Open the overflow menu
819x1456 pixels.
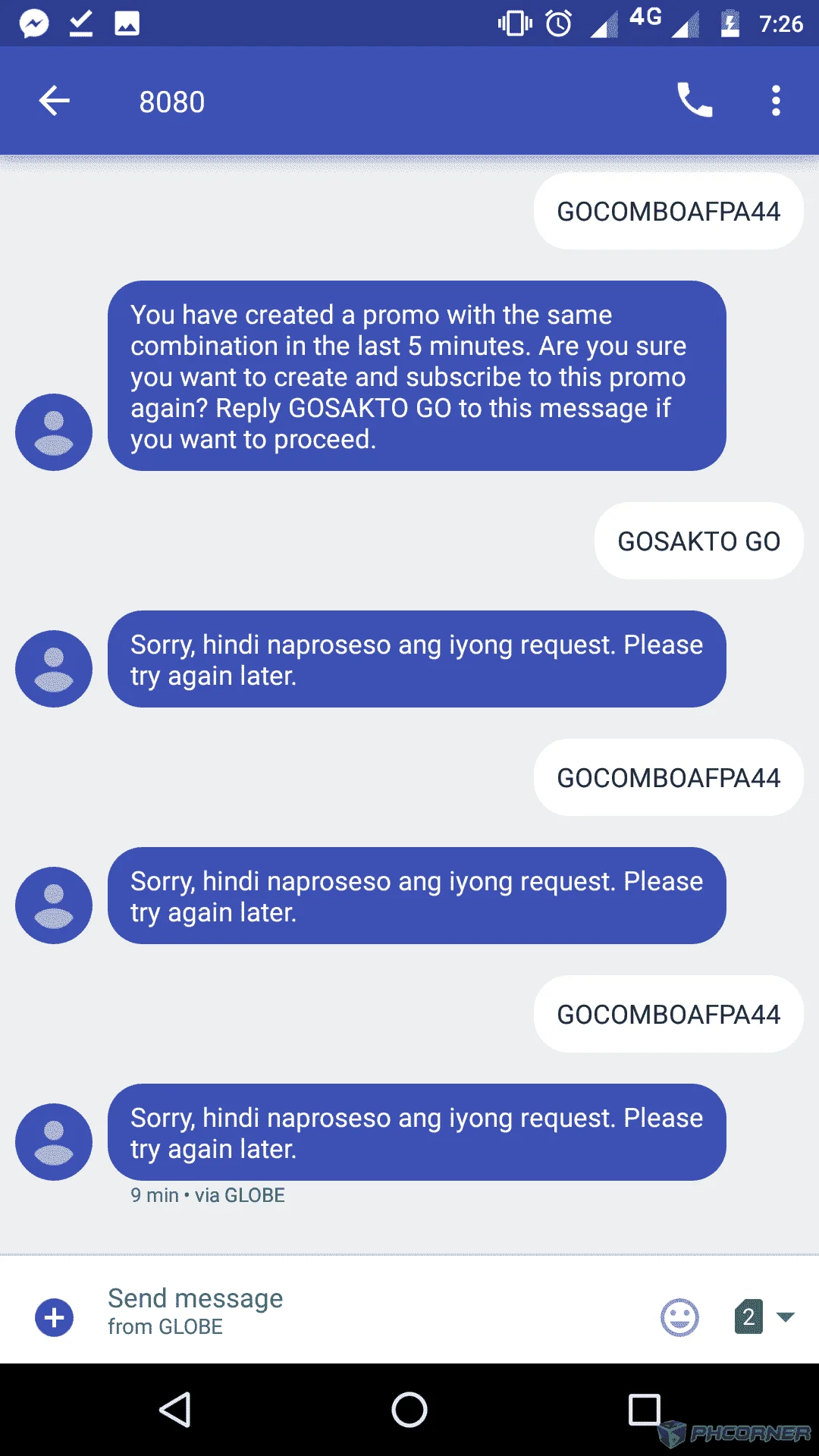click(776, 101)
